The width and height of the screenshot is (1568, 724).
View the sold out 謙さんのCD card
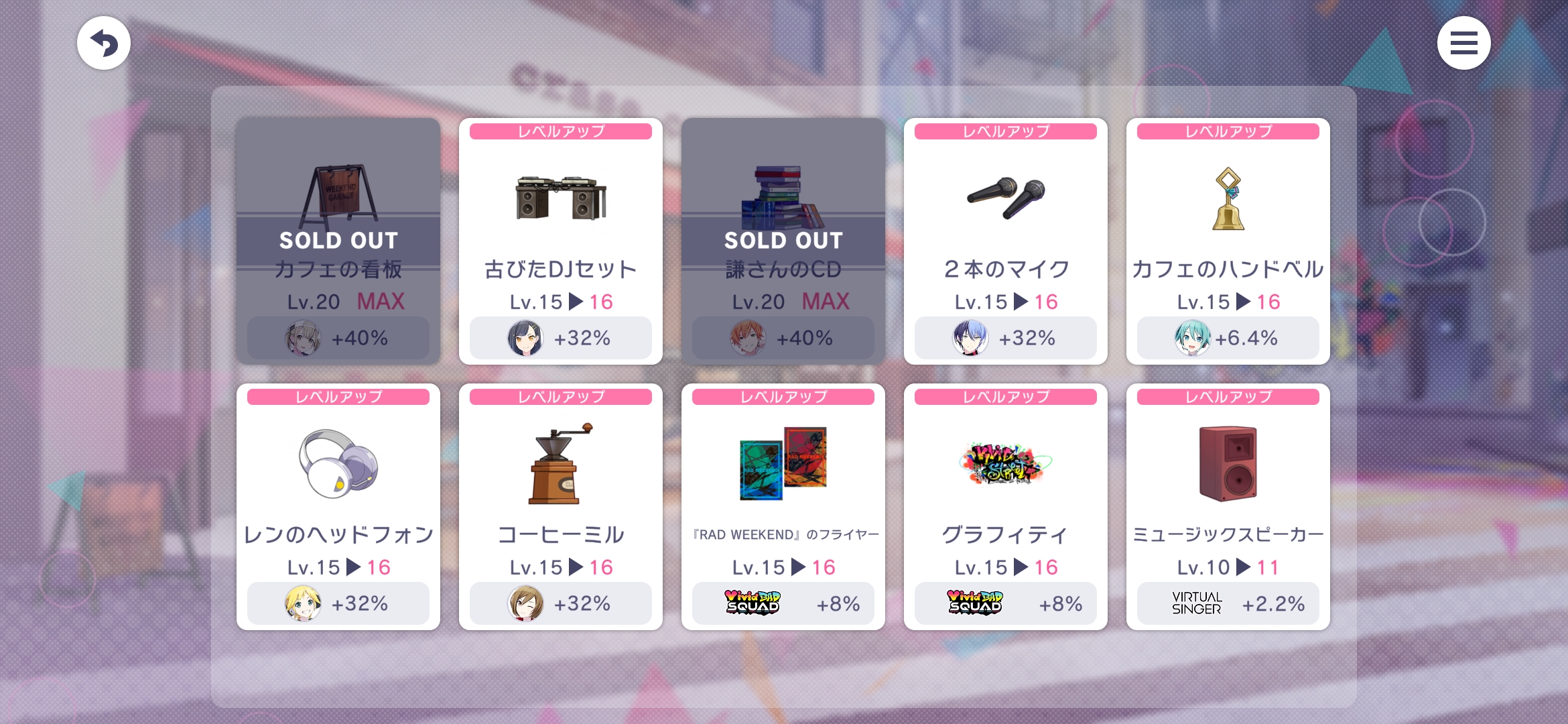click(783, 241)
